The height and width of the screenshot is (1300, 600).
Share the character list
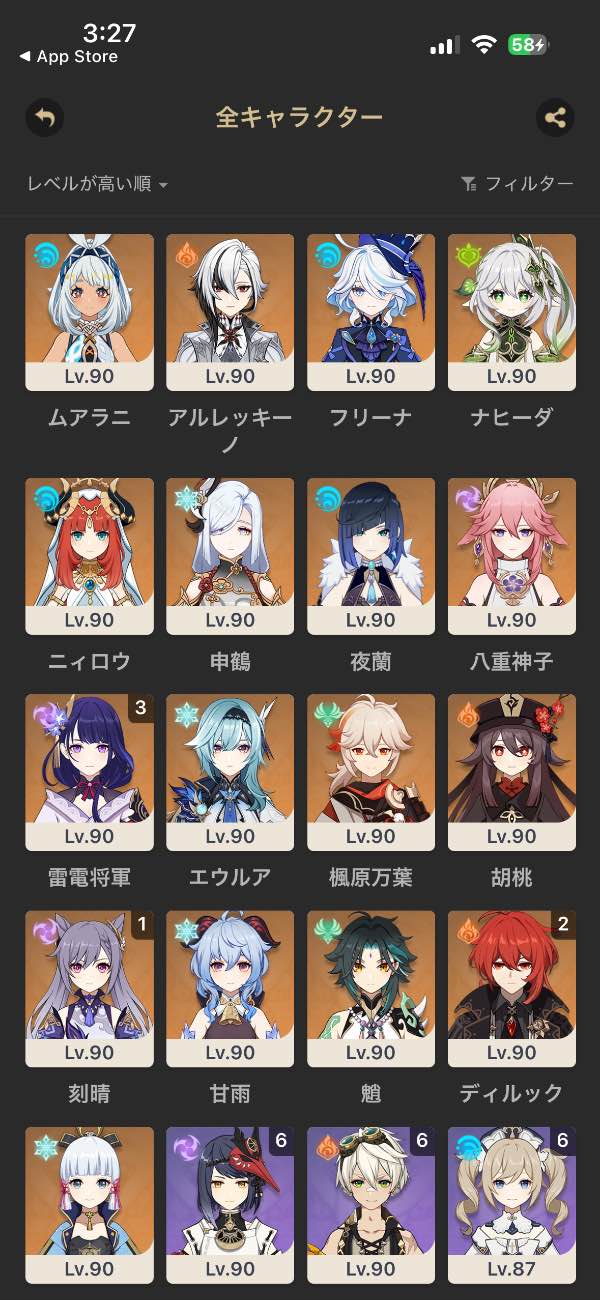pyautogui.click(x=555, y=118)
